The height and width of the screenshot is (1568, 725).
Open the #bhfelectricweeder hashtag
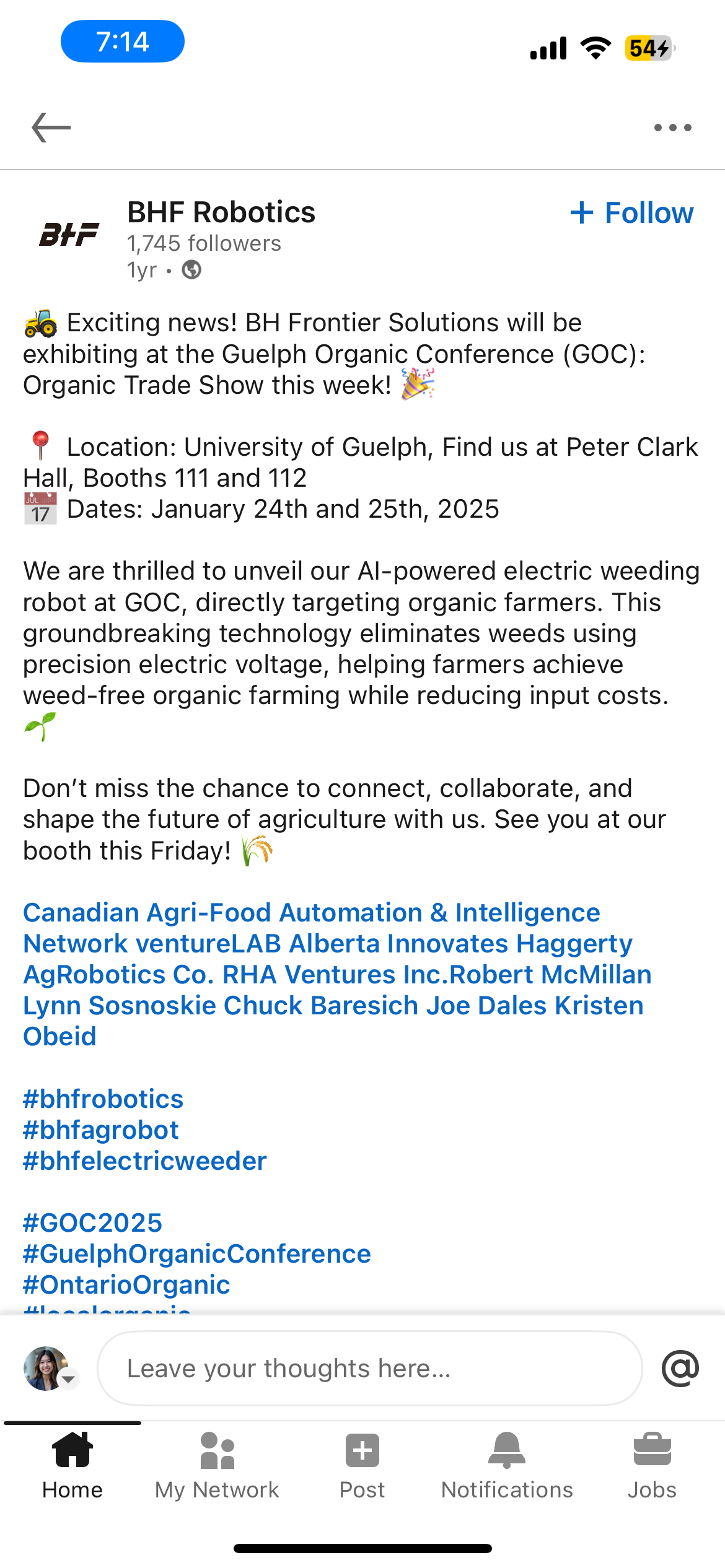144,1161
